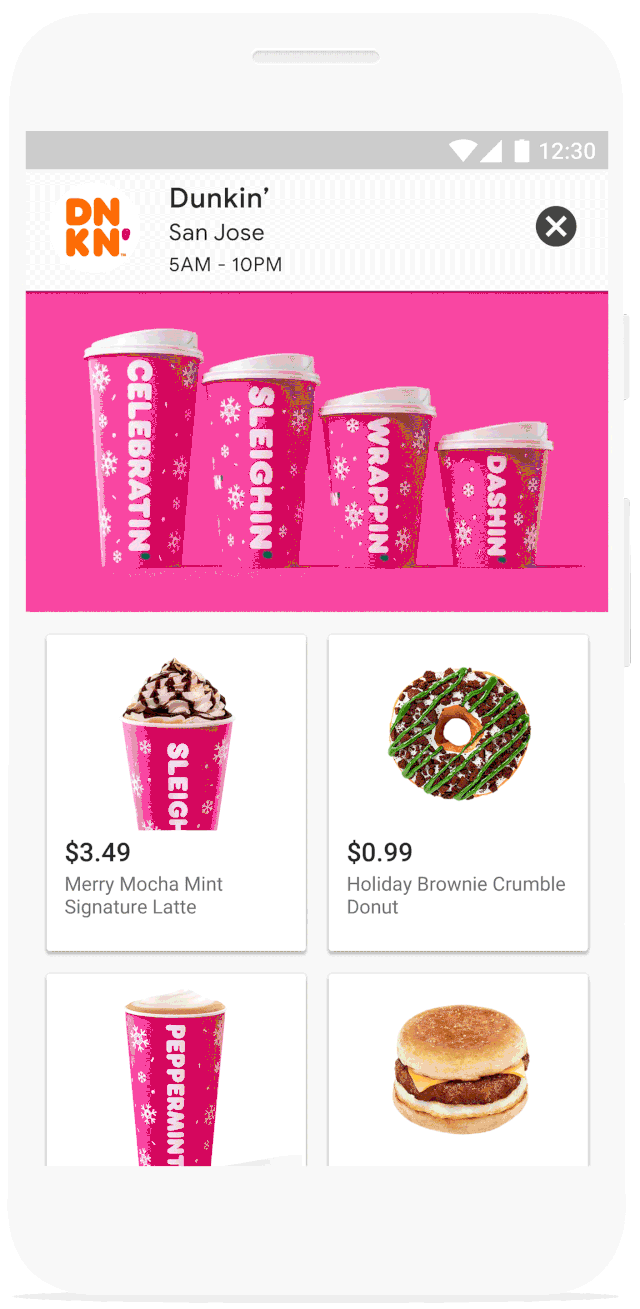
Task: Open the Holiday Brownie Crumble Donut card
Action: click(458, 792)
